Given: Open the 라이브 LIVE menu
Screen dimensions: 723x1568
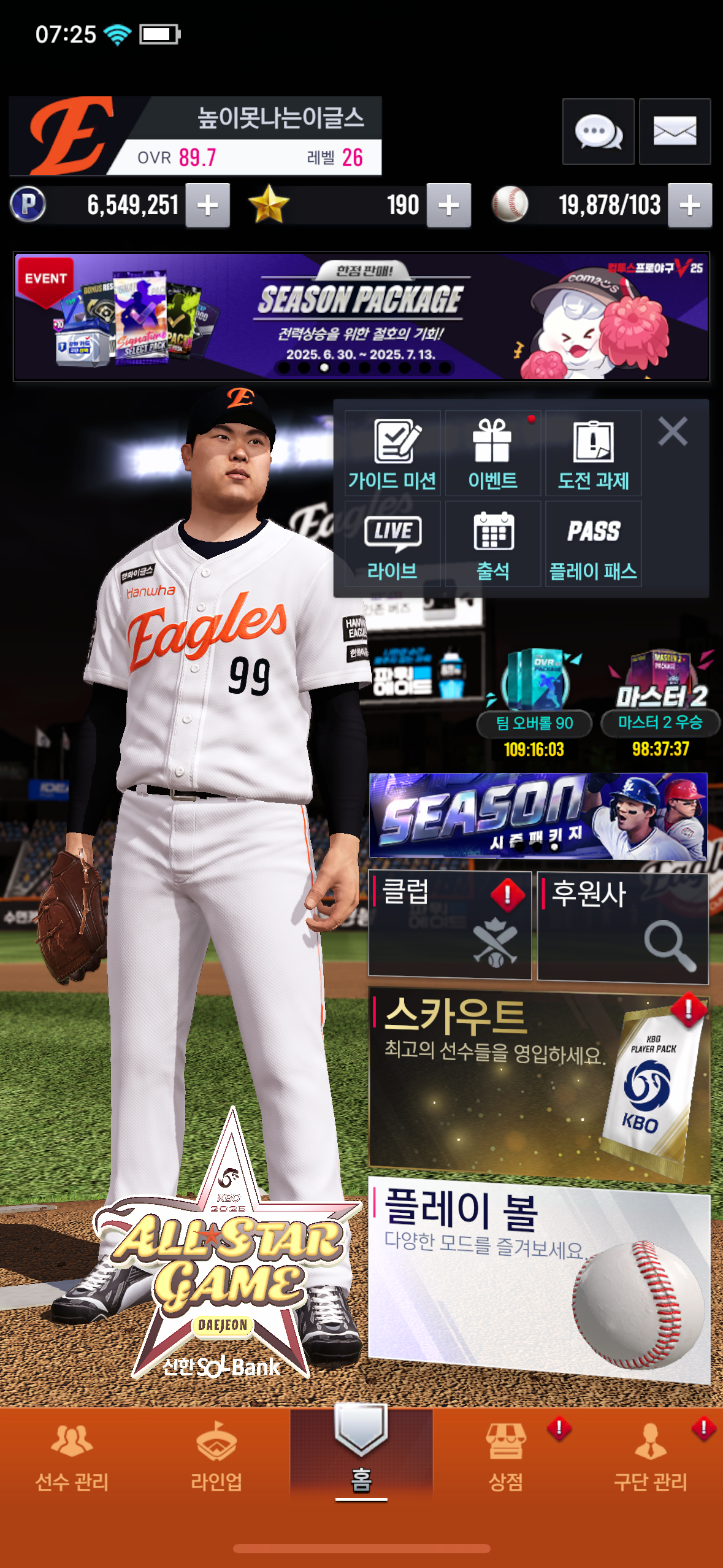Looking at the screenshot, I should coord(392,544).
